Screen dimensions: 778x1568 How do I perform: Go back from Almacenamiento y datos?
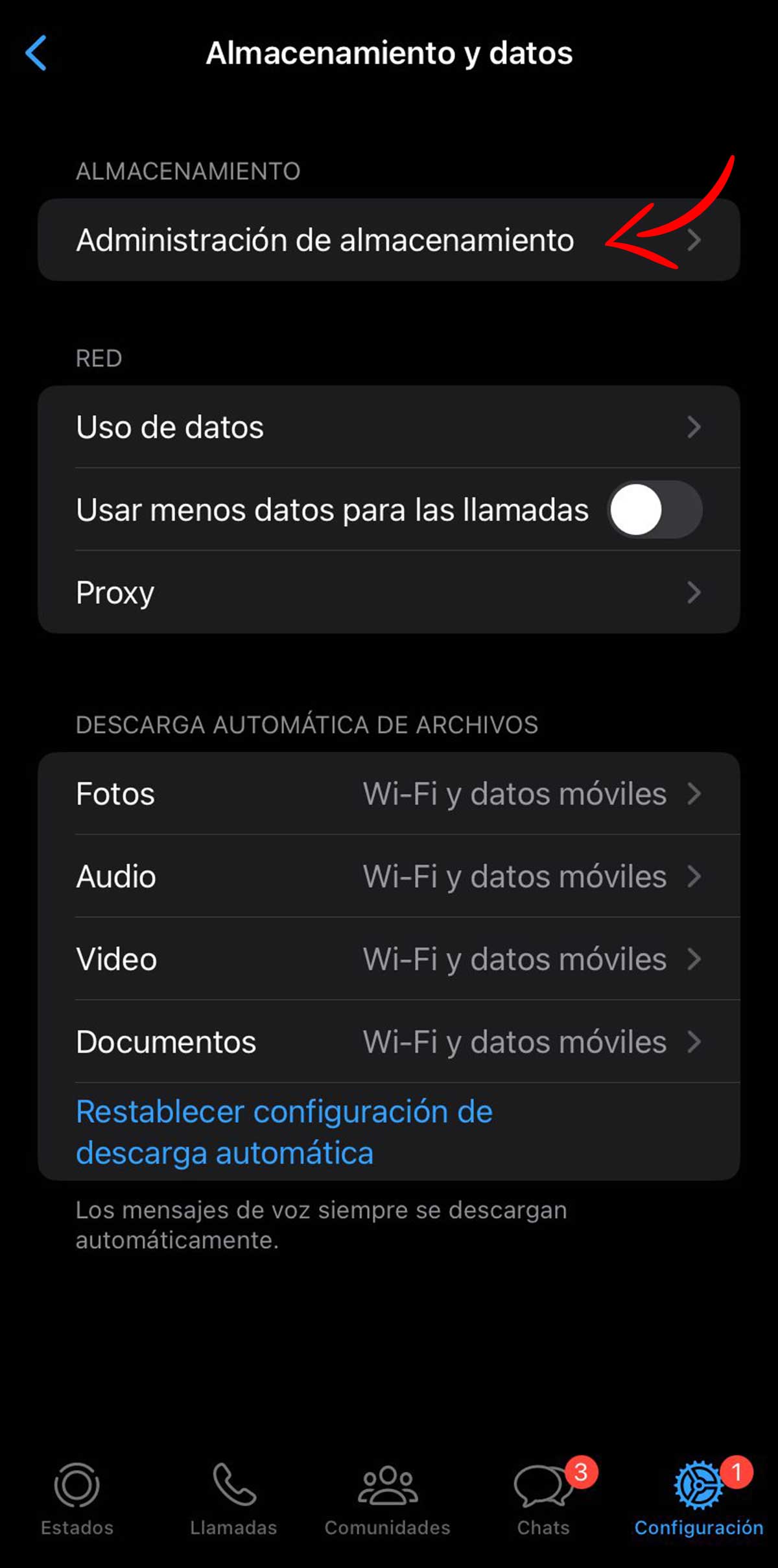coord(36,53)
